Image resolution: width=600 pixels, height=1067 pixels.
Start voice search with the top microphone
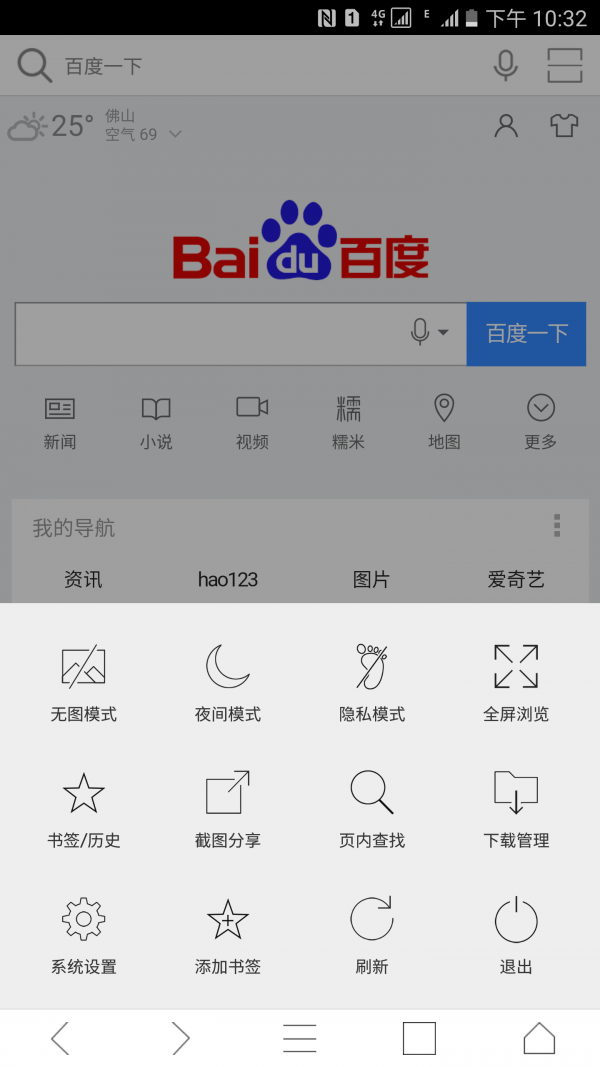tap(506, 66)
